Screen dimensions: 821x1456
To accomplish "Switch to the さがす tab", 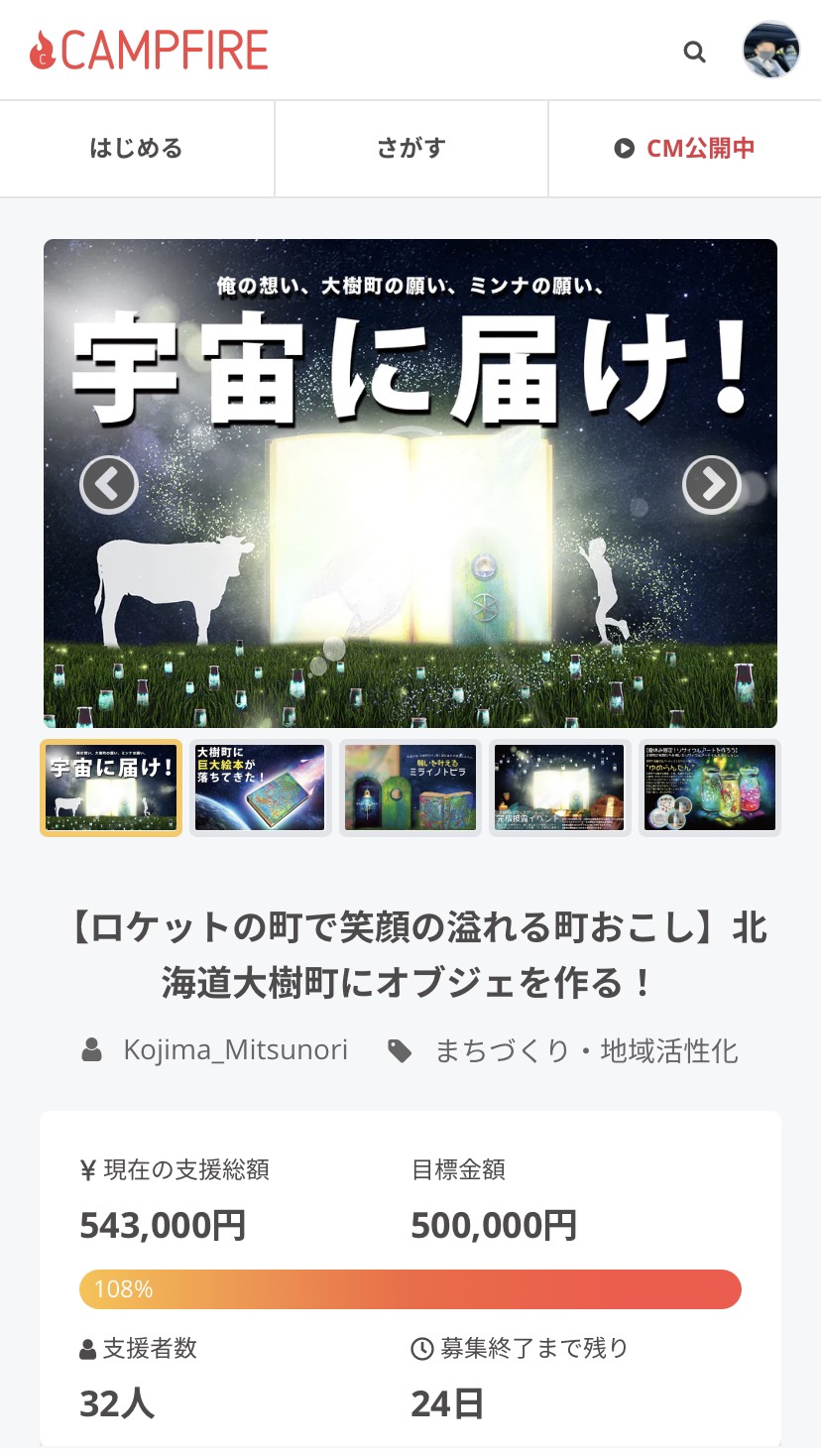I will (x=410, y=149).
